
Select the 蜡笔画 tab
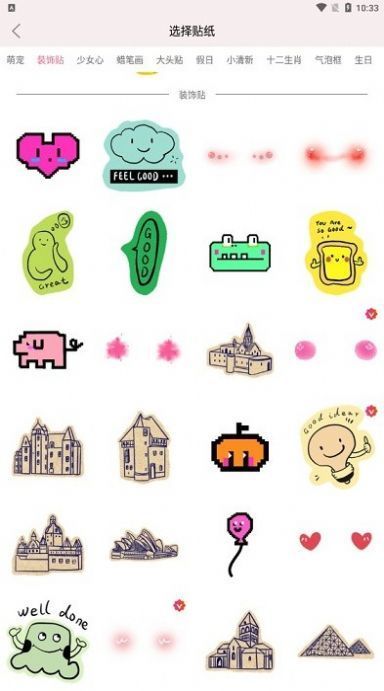(130, 60)
